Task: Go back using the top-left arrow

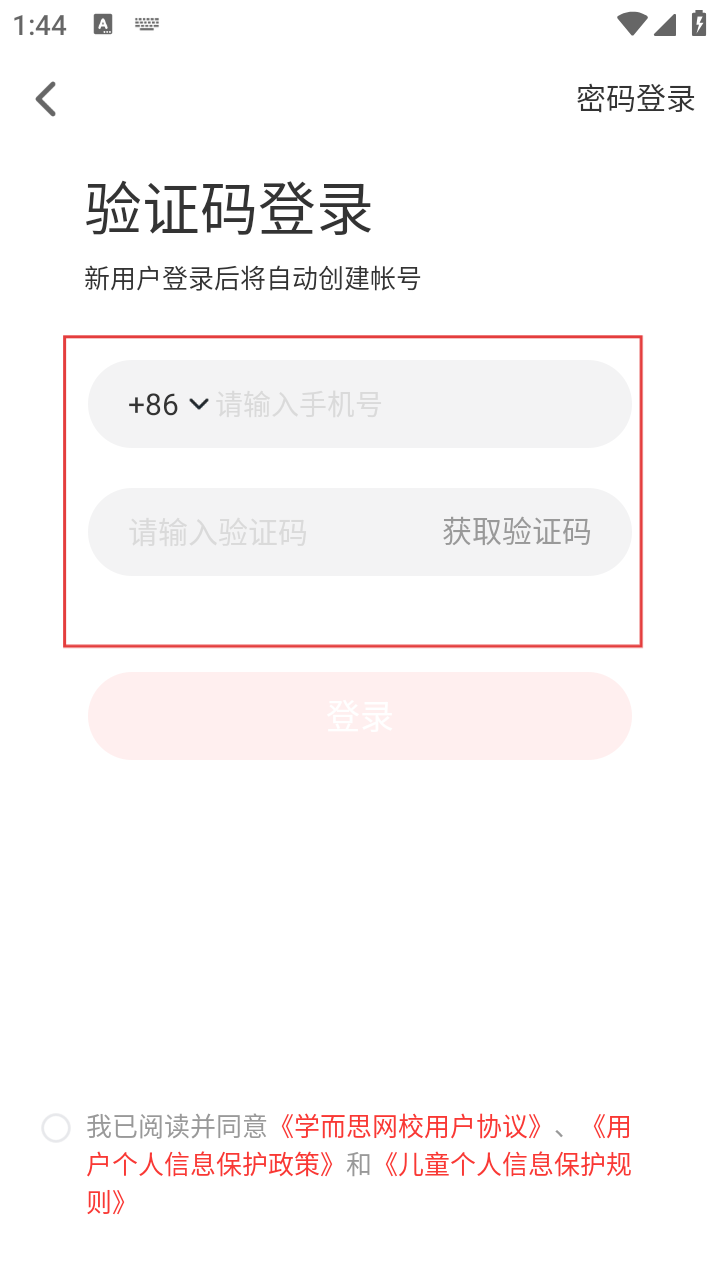Action: click(46, 99)
